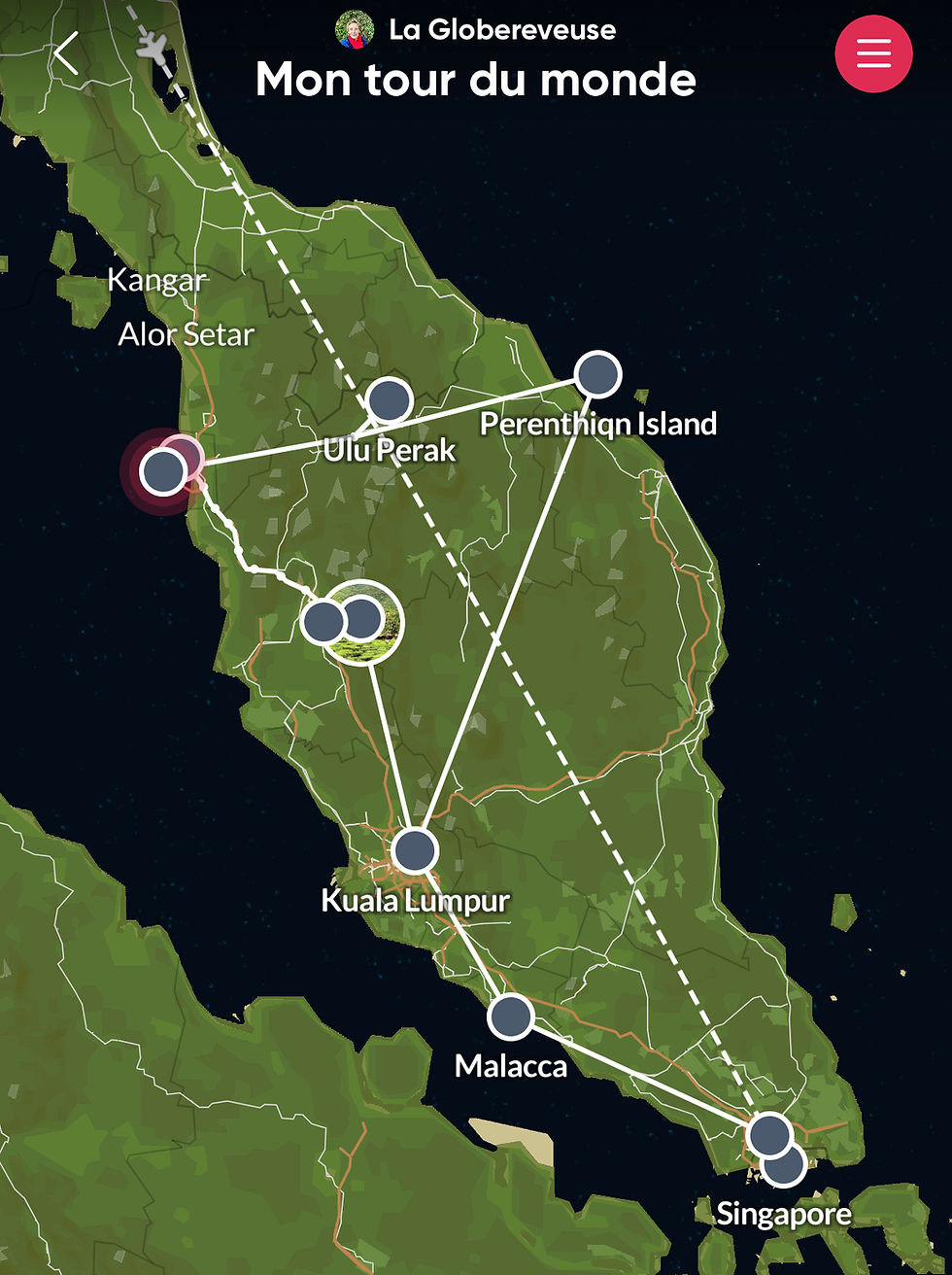Image resolution: width=952 pixels, height=1275 pixels.
Task: Open the red hamburger menu
Action: click(873, 52)
